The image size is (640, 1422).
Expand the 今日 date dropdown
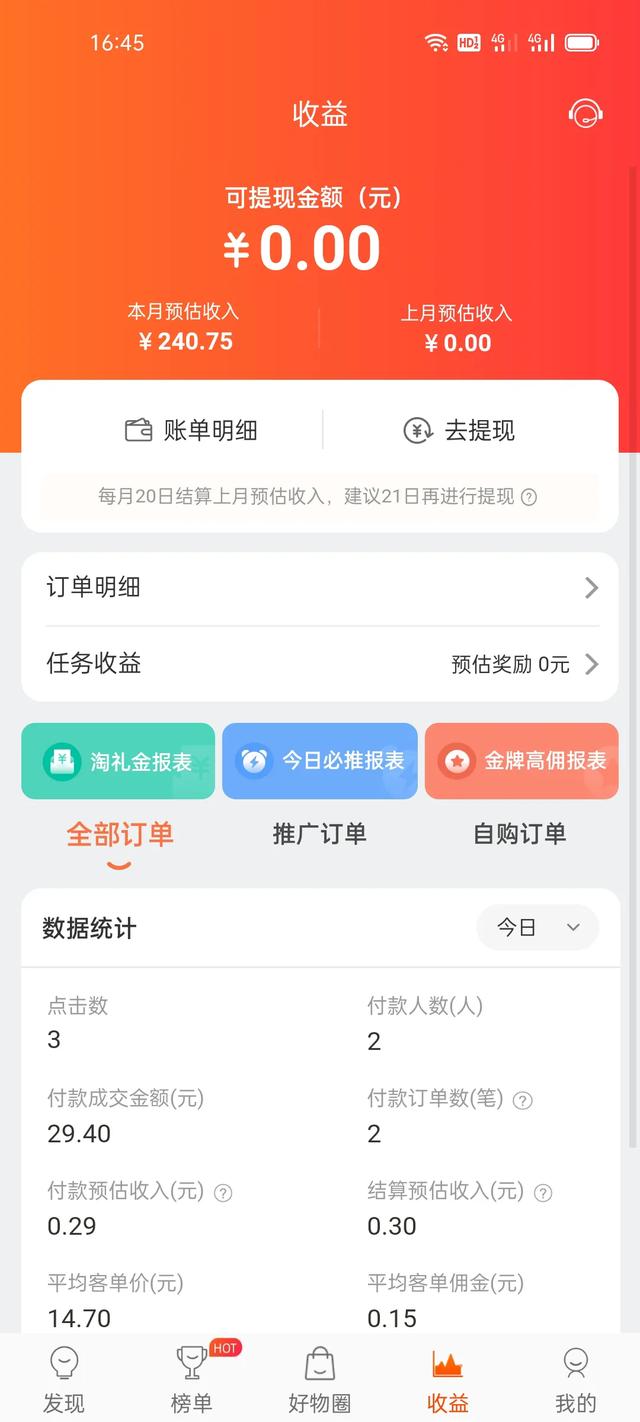pos(538,928)
